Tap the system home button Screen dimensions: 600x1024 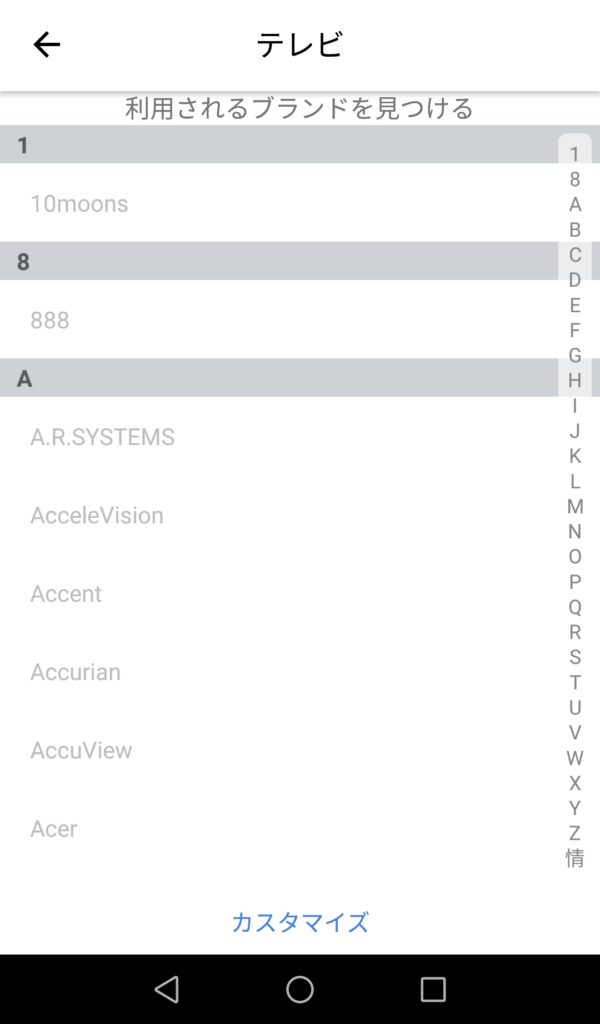point(300,989)
